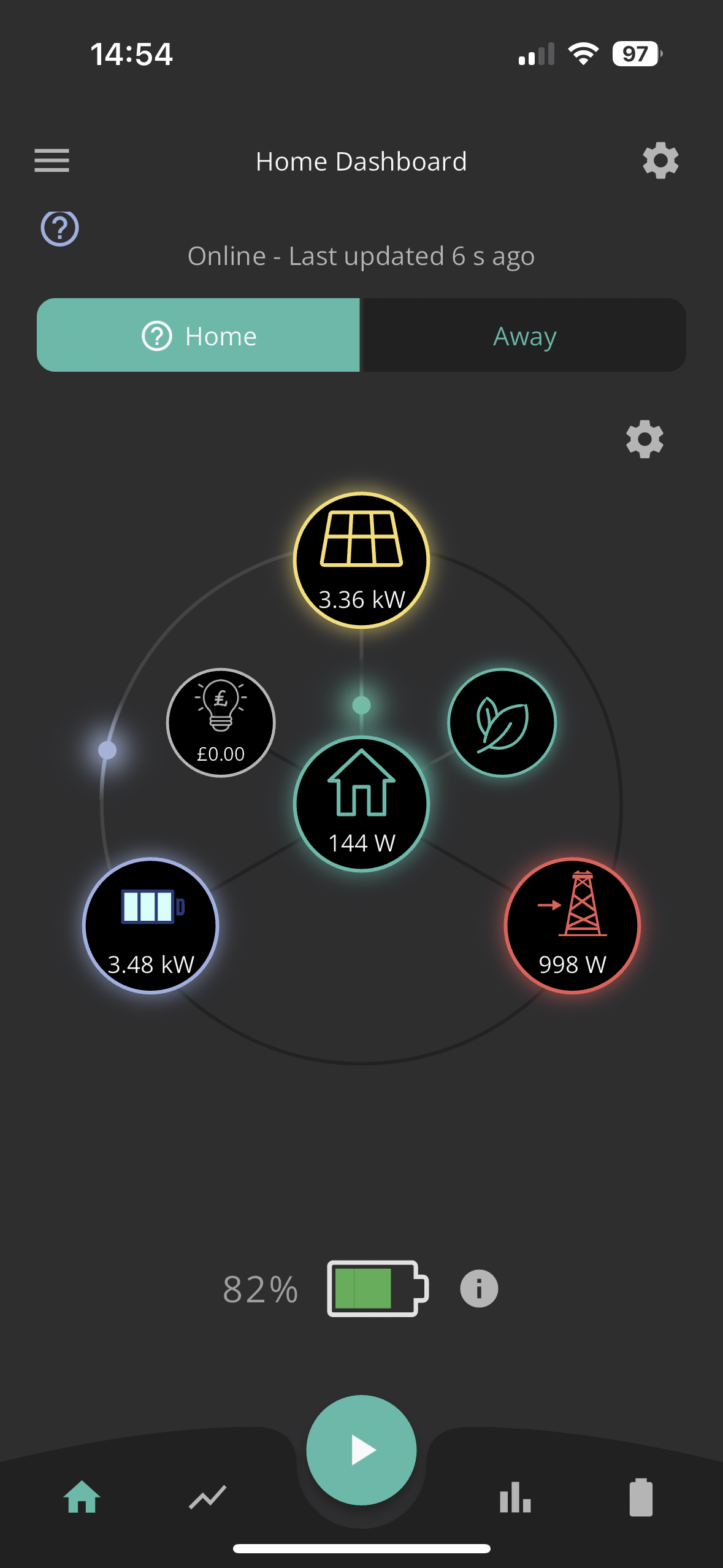Open the hamburger drawer menu

click(x=52, y=161)
